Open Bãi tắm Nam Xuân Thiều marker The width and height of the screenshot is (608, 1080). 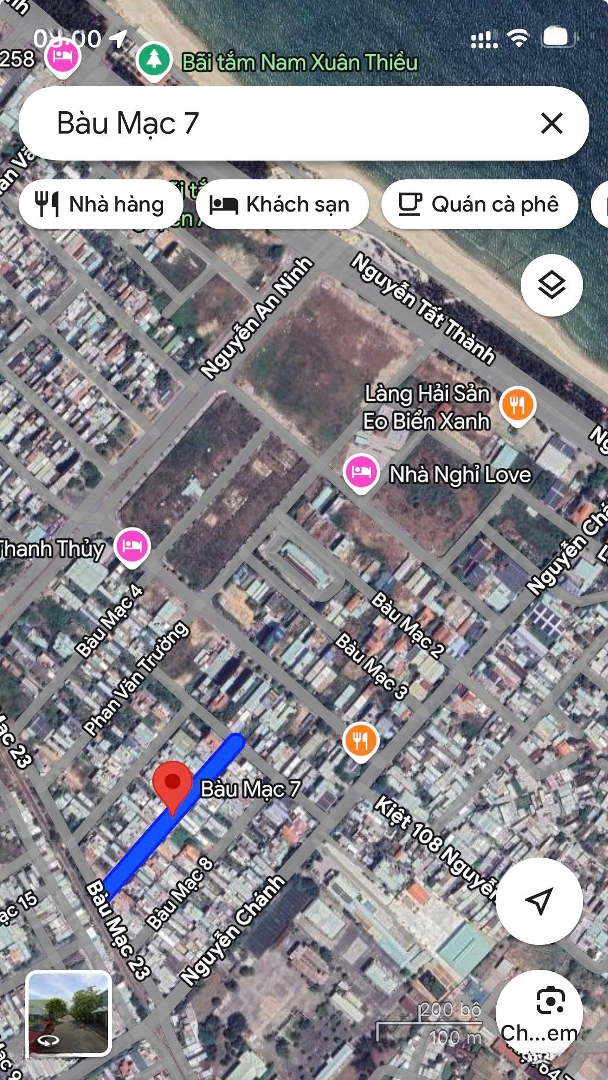coord(153,61)
